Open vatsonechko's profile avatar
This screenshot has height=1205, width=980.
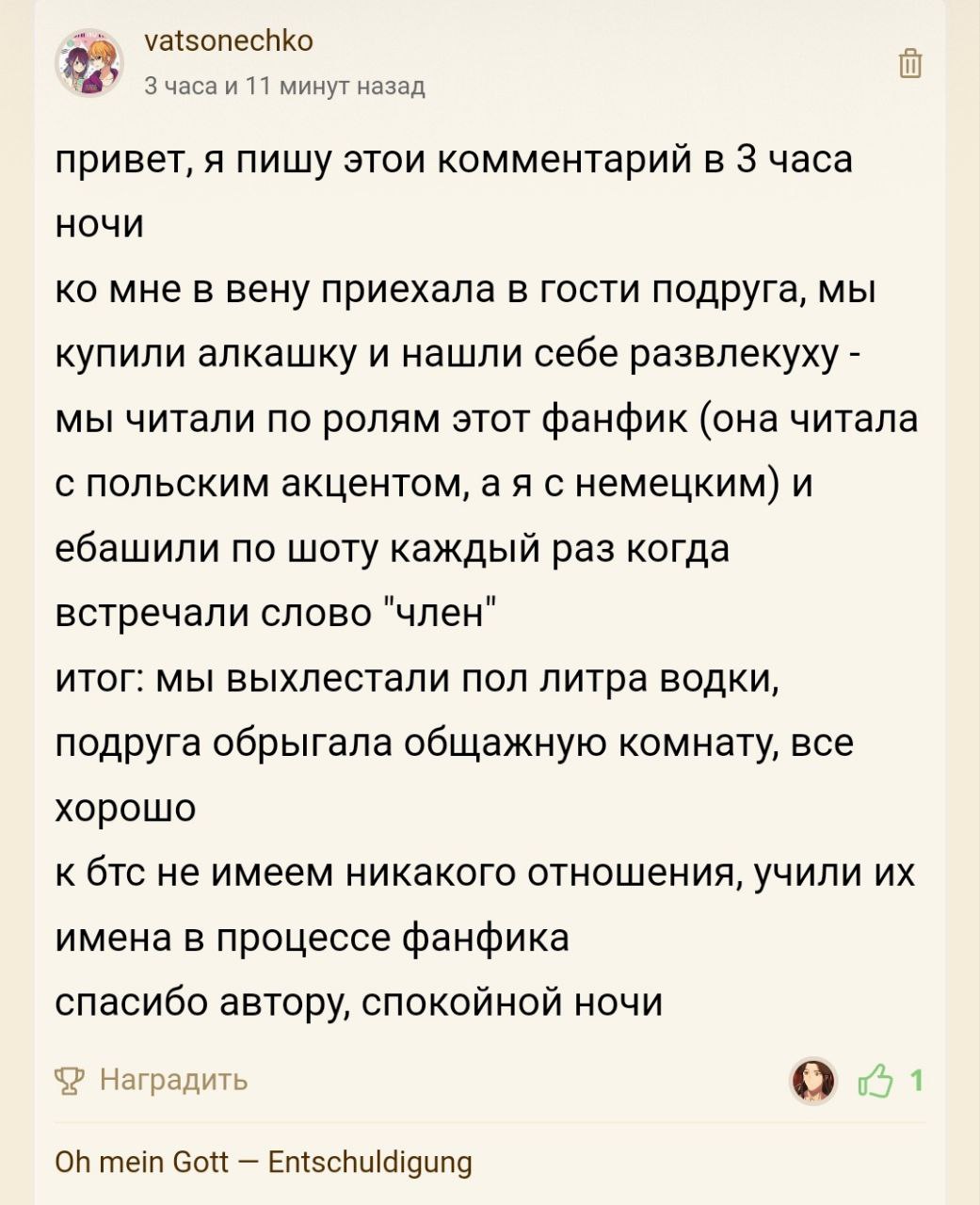click(90, 62)
